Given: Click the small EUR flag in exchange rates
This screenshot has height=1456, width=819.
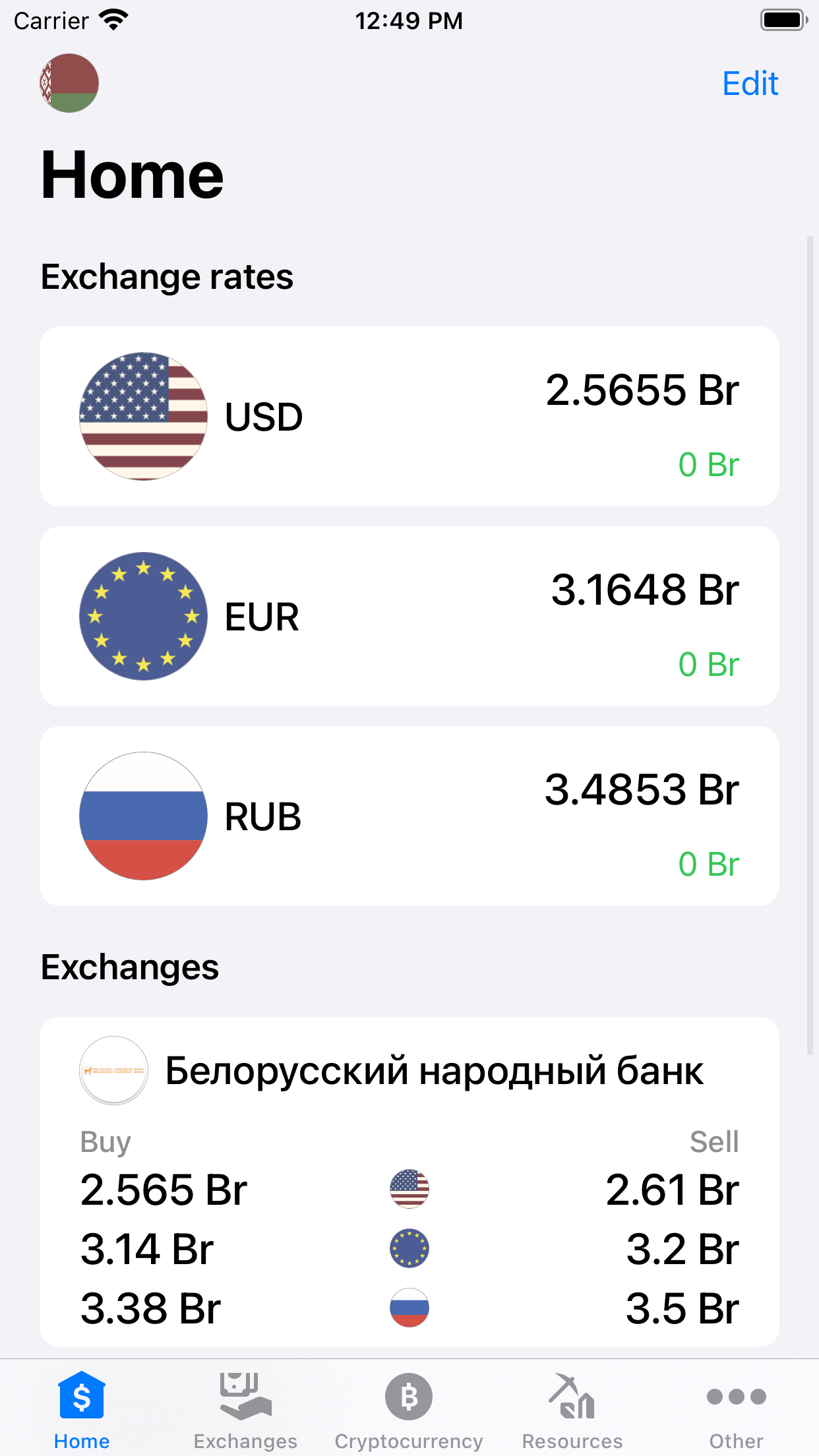Looking at the screenshot, I should (409, 1248).
